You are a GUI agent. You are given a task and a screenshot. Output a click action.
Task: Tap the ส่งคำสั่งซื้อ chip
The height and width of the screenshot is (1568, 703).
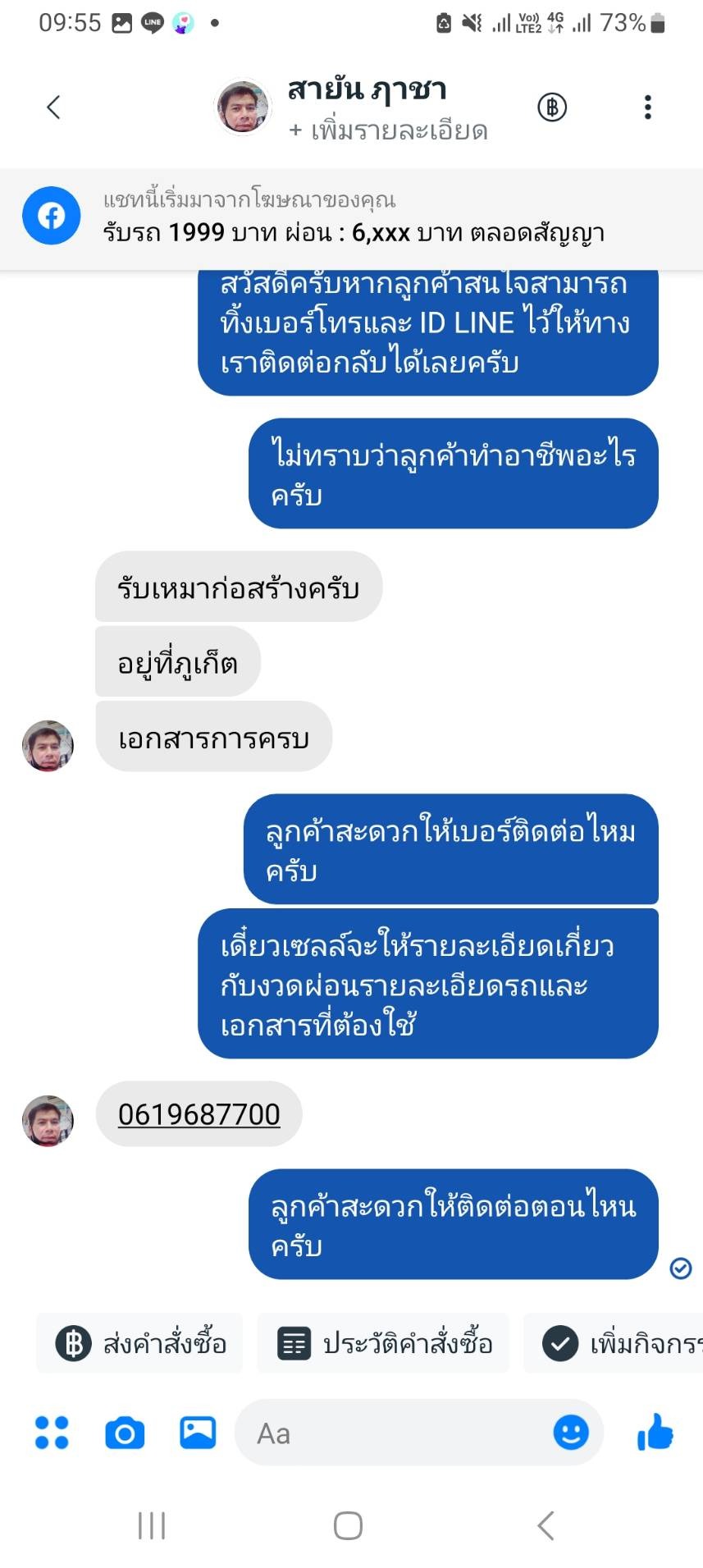click(140, 1344)
